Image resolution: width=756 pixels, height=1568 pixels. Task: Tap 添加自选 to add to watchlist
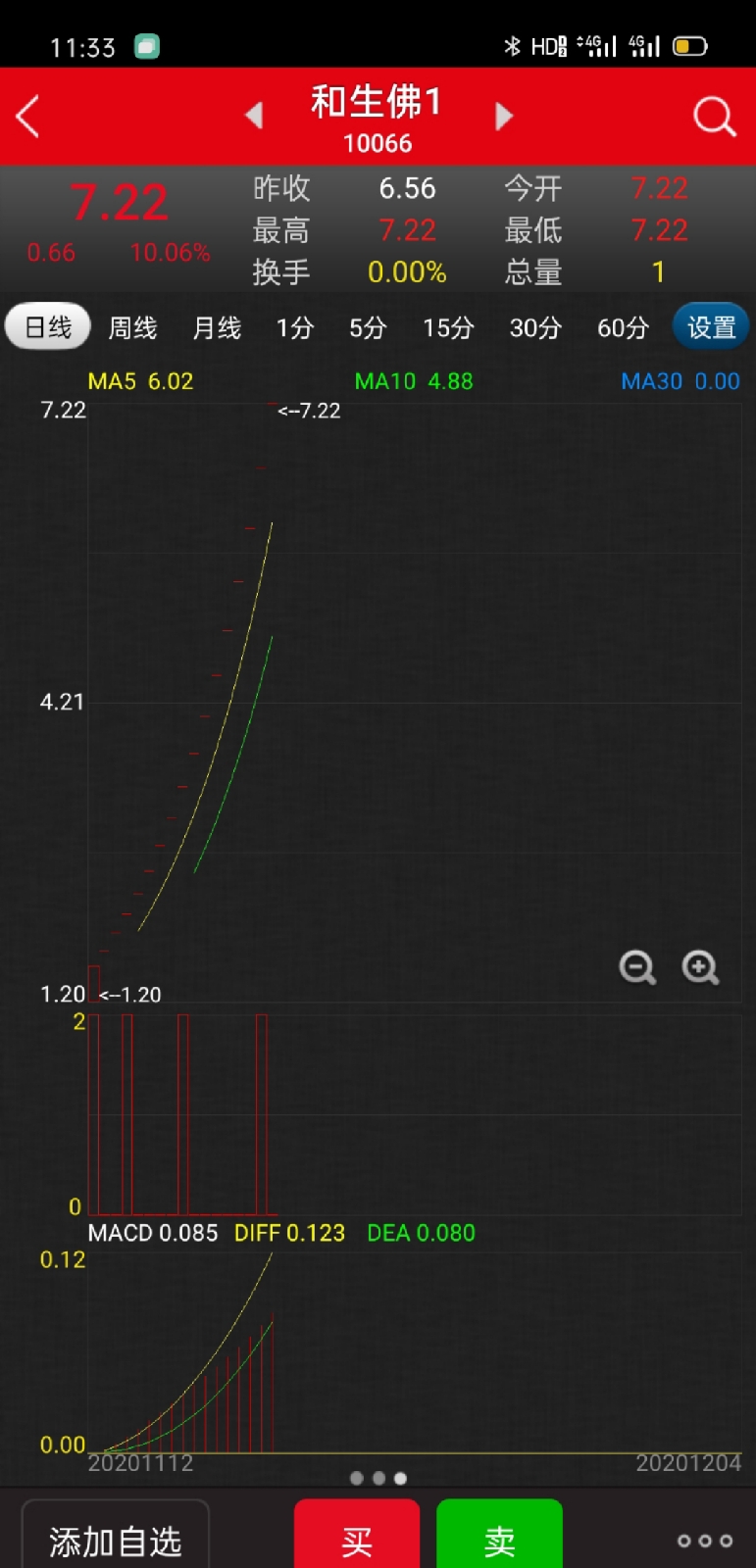pos(116,1541)
